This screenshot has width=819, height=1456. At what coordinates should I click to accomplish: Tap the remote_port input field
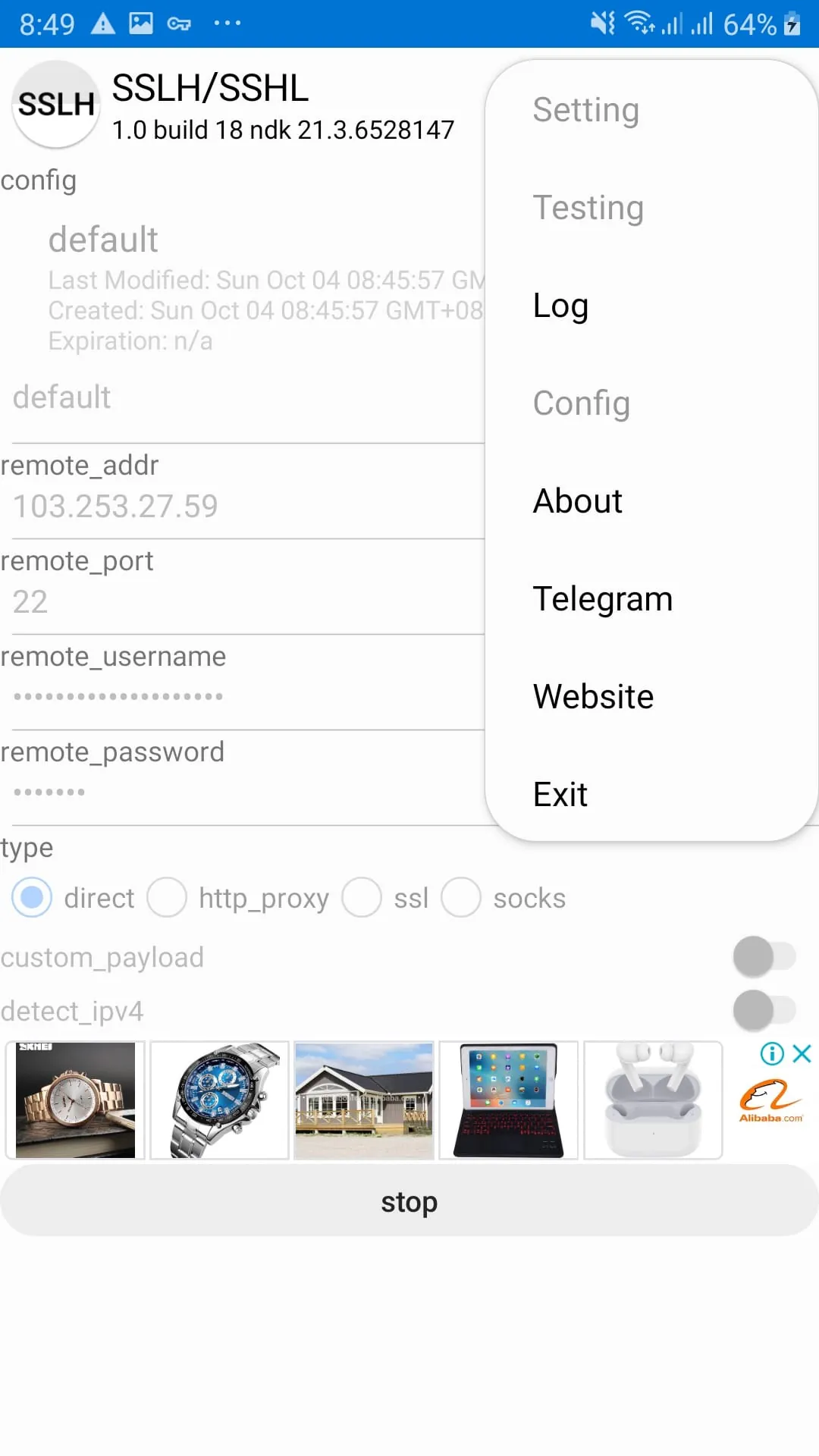(243, 602)
